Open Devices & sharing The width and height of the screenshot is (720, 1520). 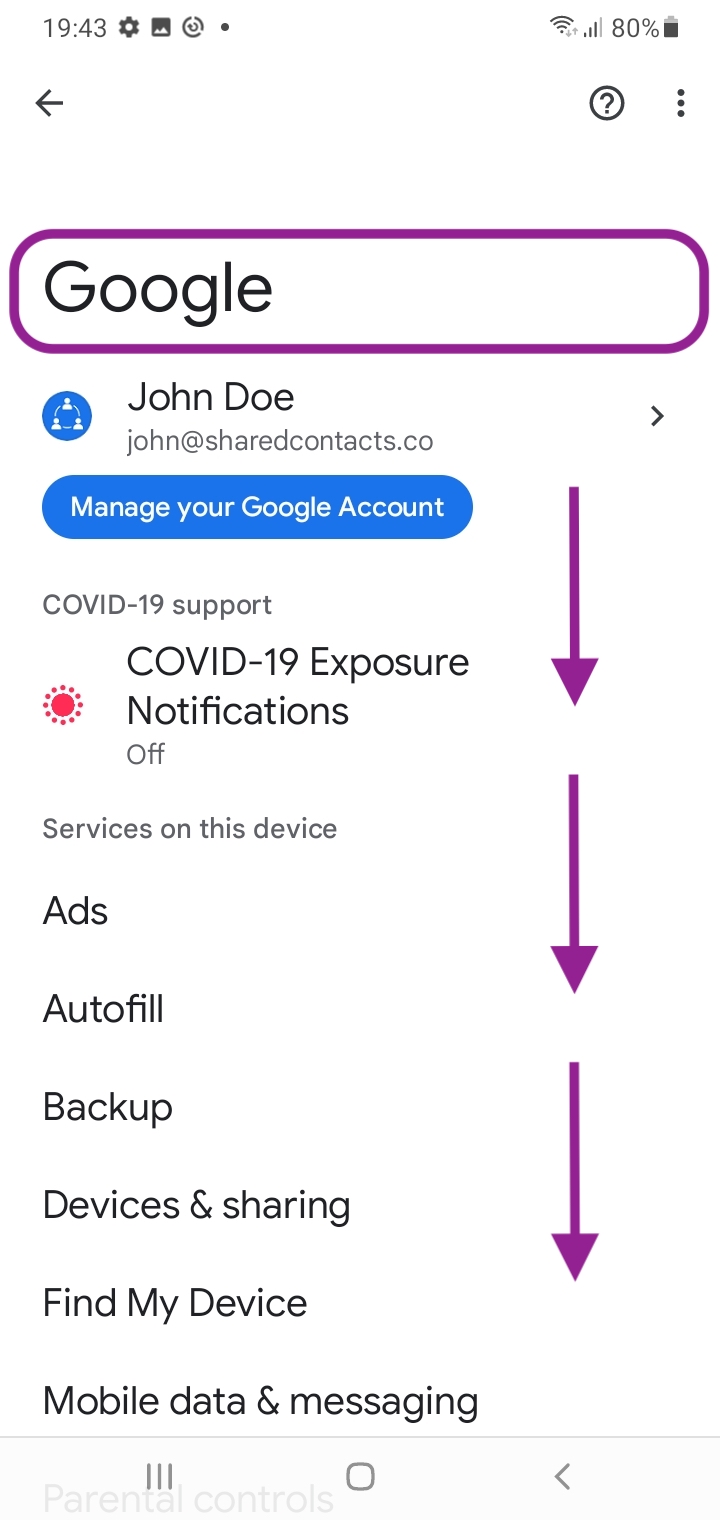pos(197,1205)
